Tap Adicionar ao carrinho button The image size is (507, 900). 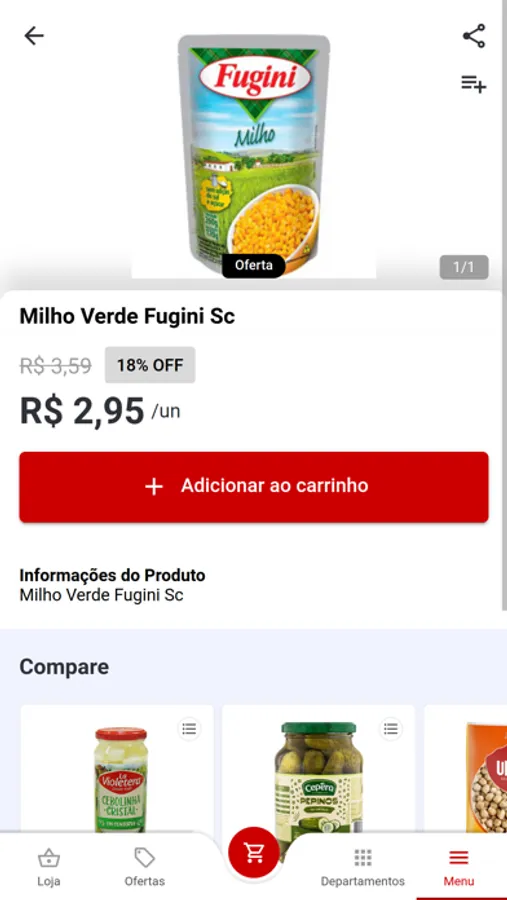coord(254,487)
